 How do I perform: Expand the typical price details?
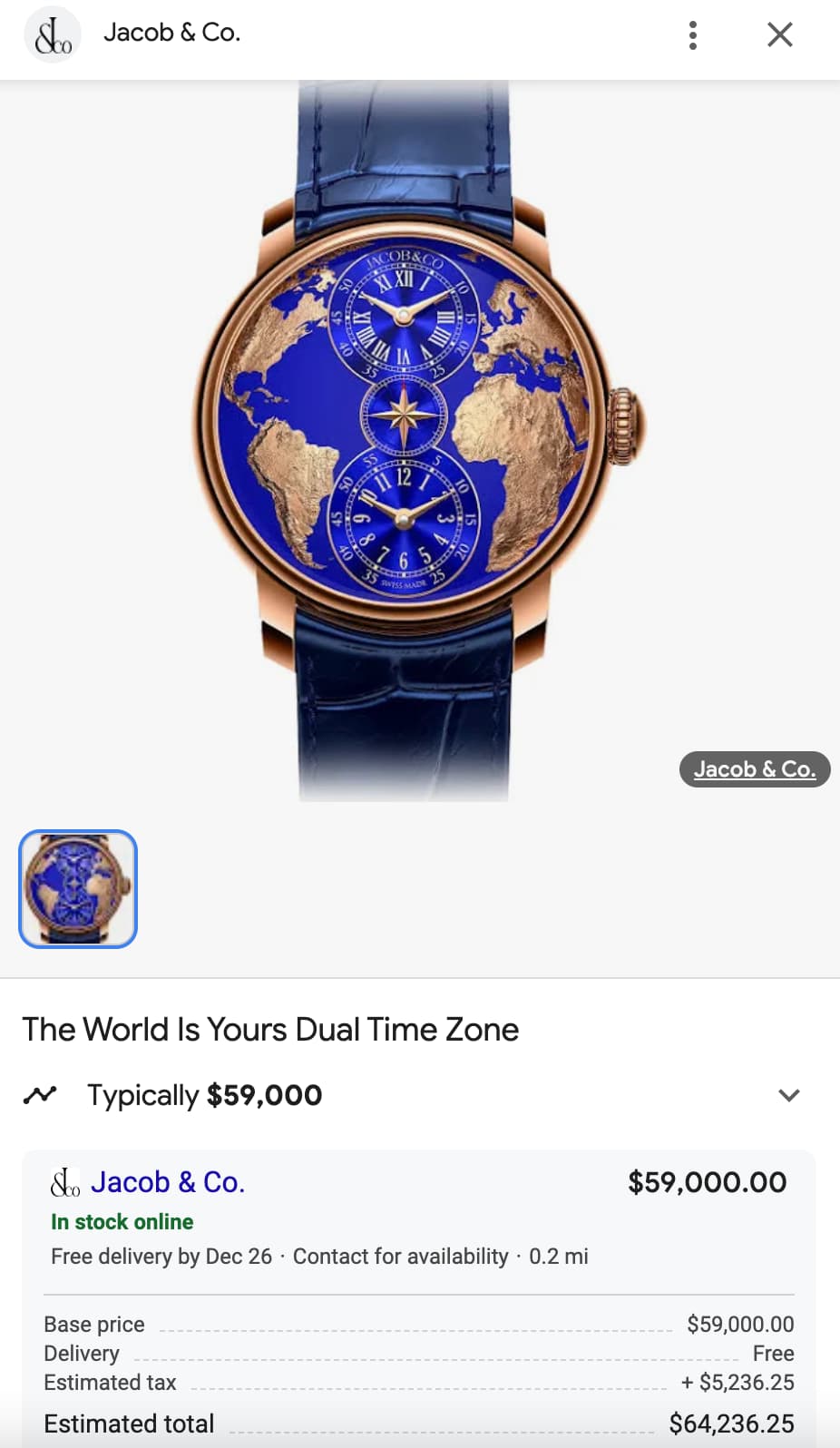point(789,1095)
